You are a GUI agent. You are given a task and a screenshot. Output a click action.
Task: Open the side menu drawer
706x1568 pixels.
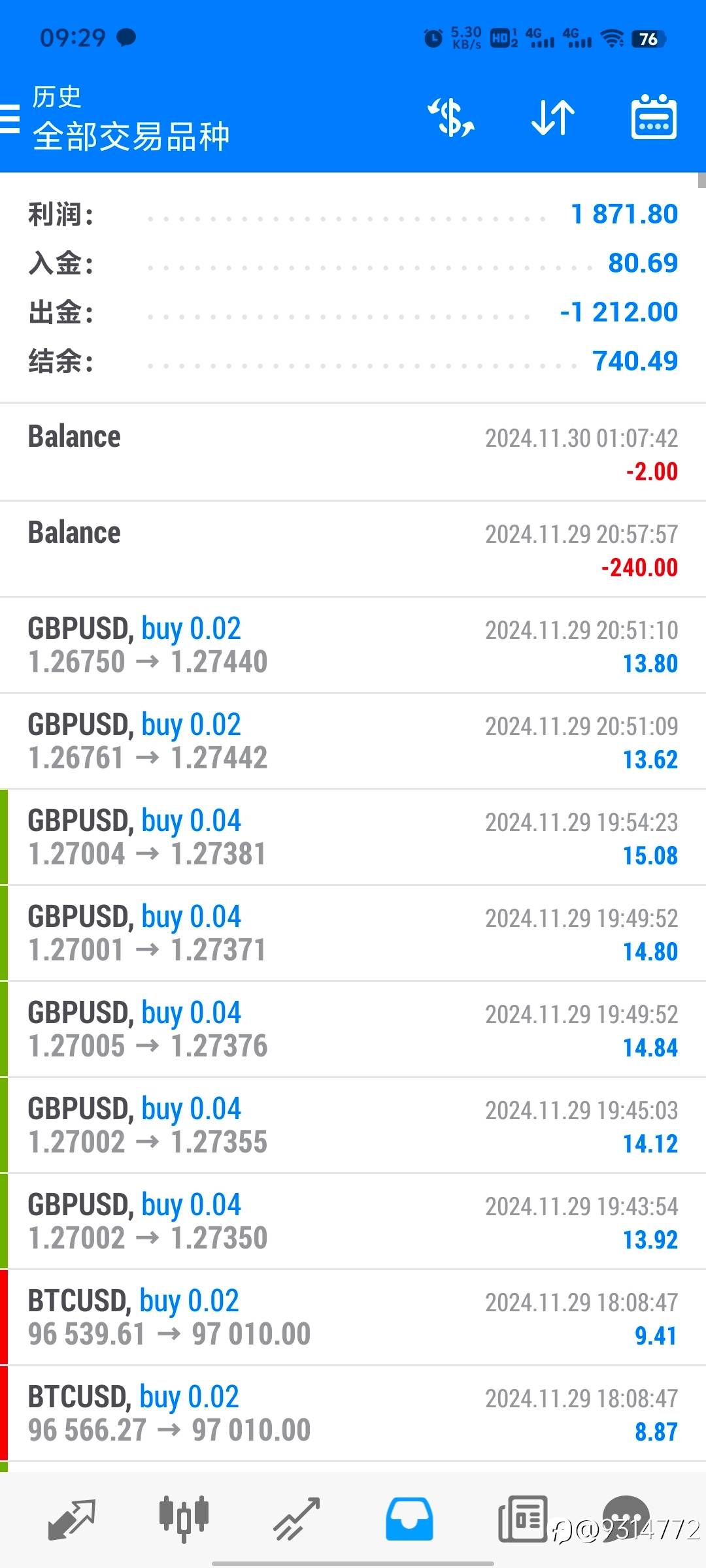[x=10, y=119]
